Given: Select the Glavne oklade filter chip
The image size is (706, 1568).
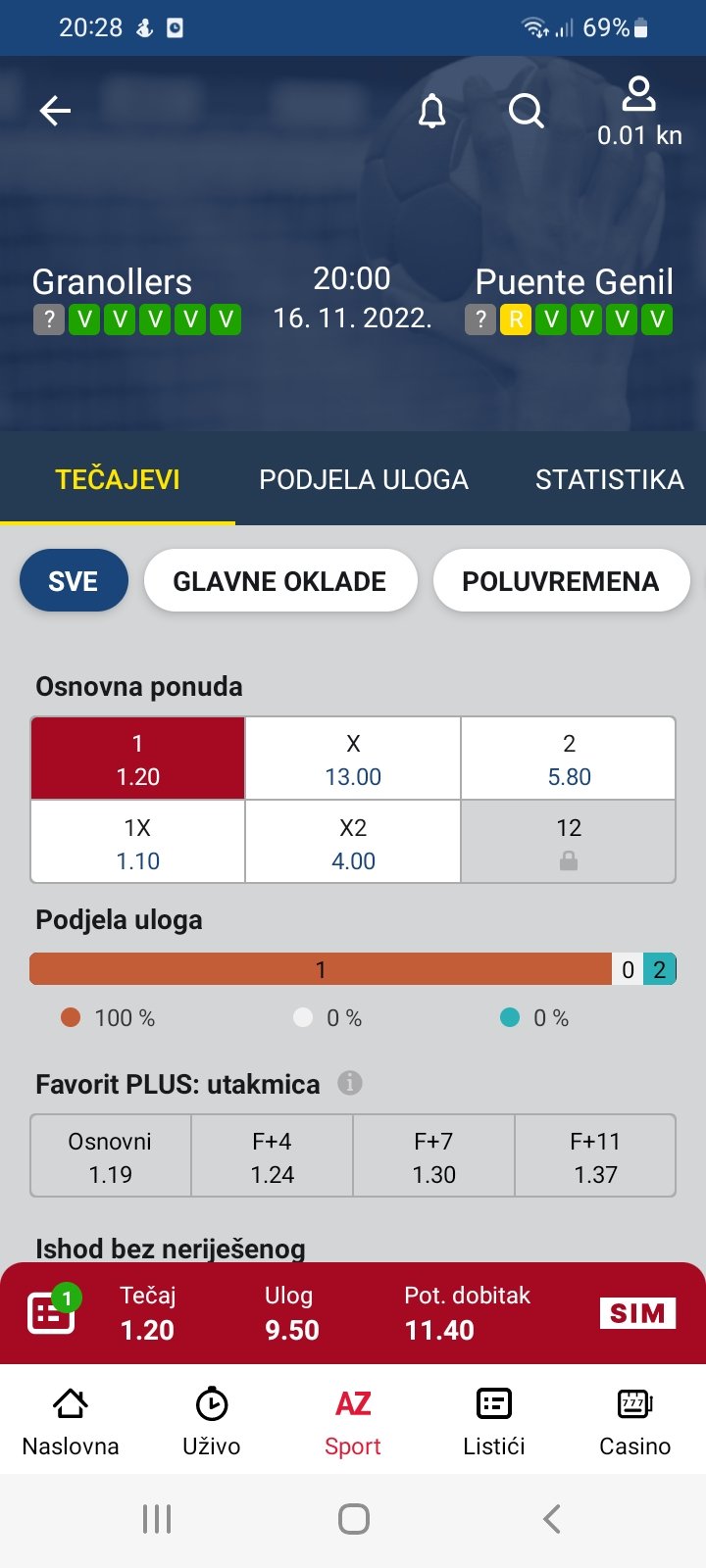Looking at the screenshot, I should tap(280, 581).
